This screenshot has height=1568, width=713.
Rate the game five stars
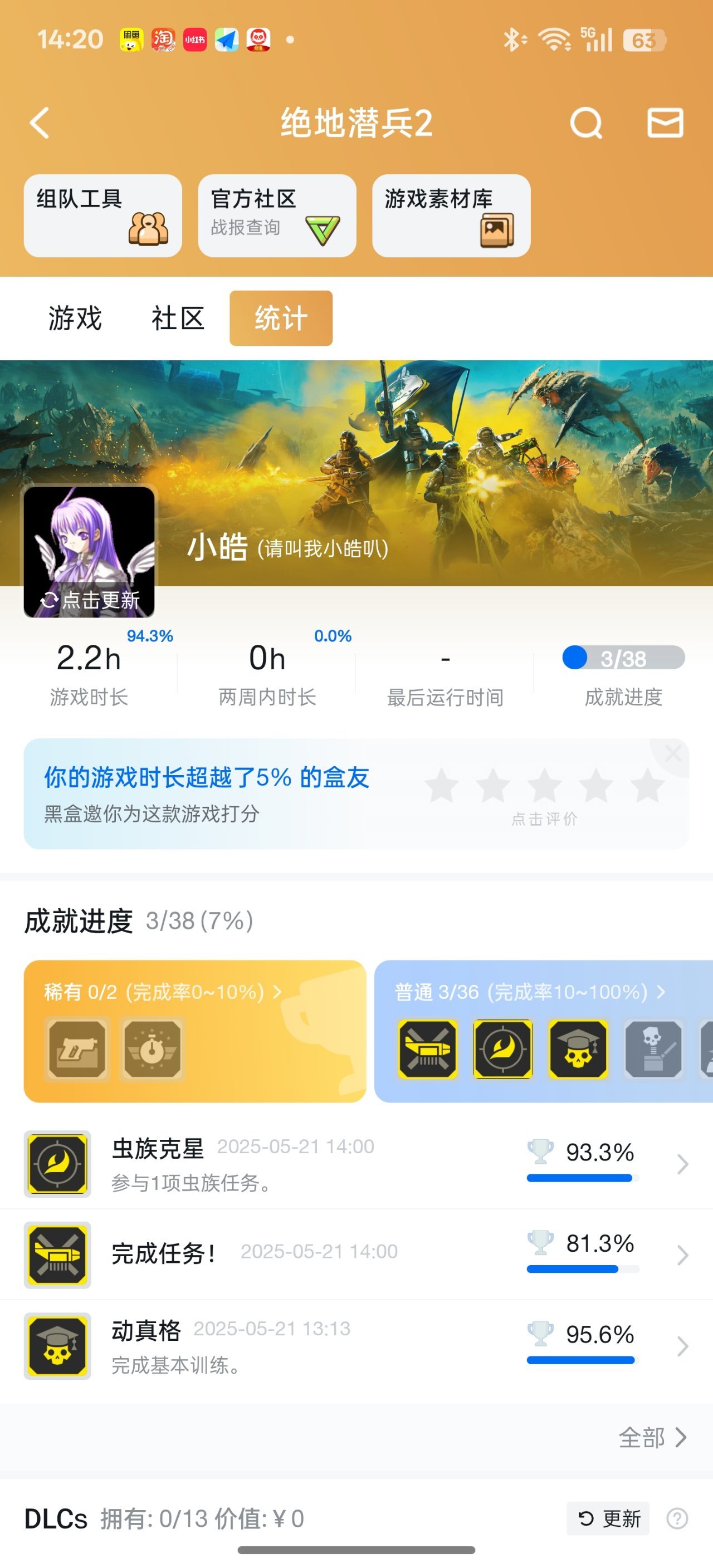pos(647,786)
